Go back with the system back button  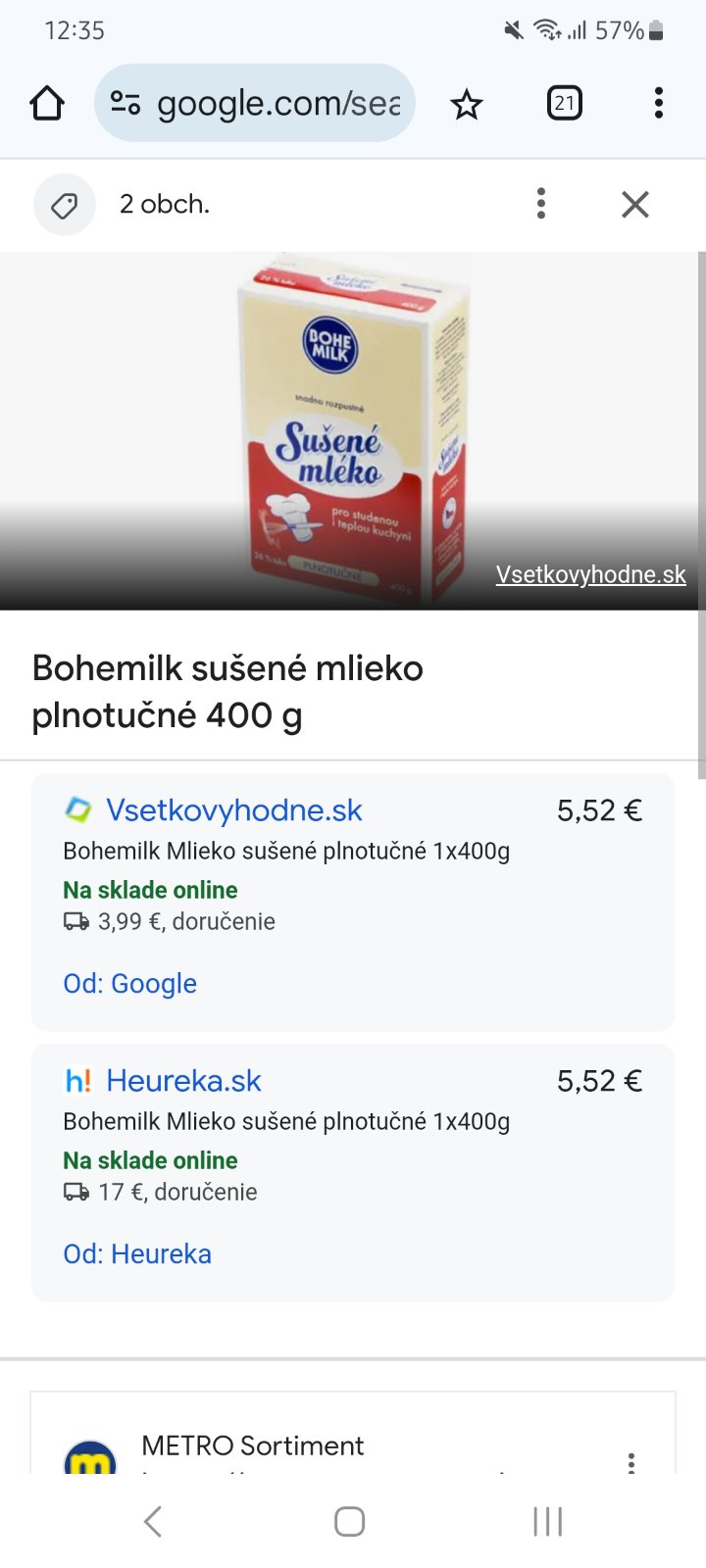click(x=153, y=1521)
